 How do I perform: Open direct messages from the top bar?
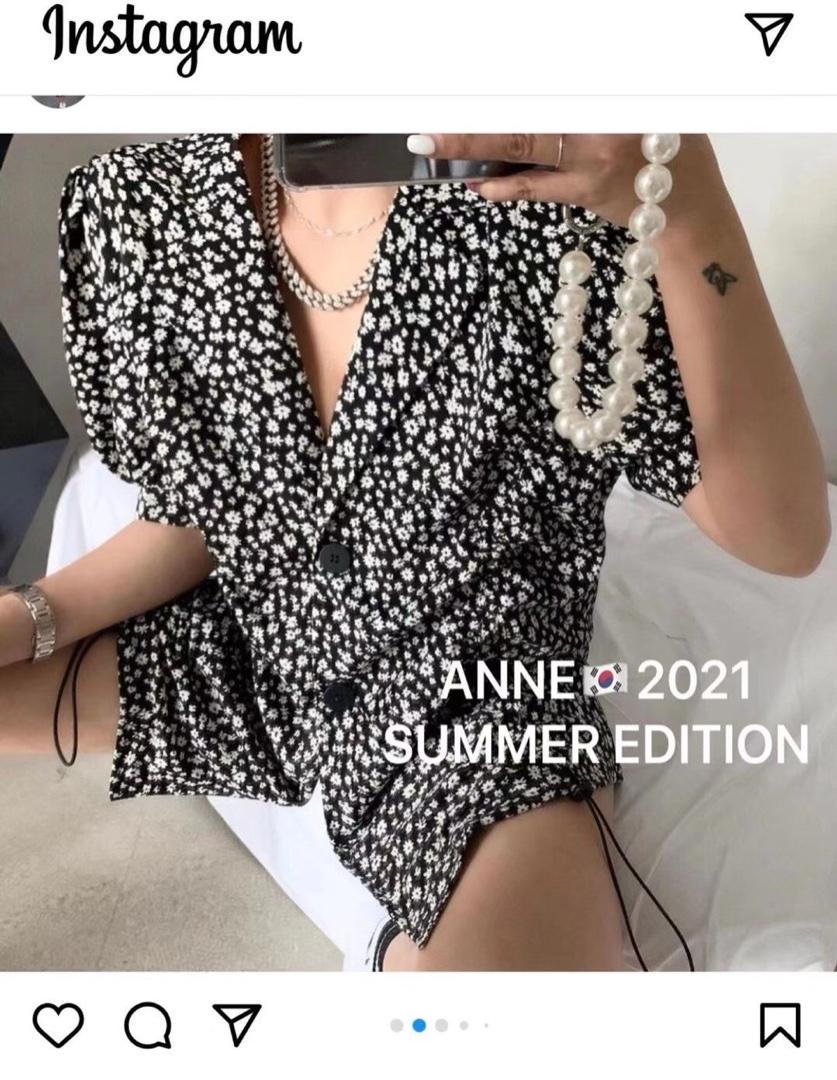click(769, 34)
